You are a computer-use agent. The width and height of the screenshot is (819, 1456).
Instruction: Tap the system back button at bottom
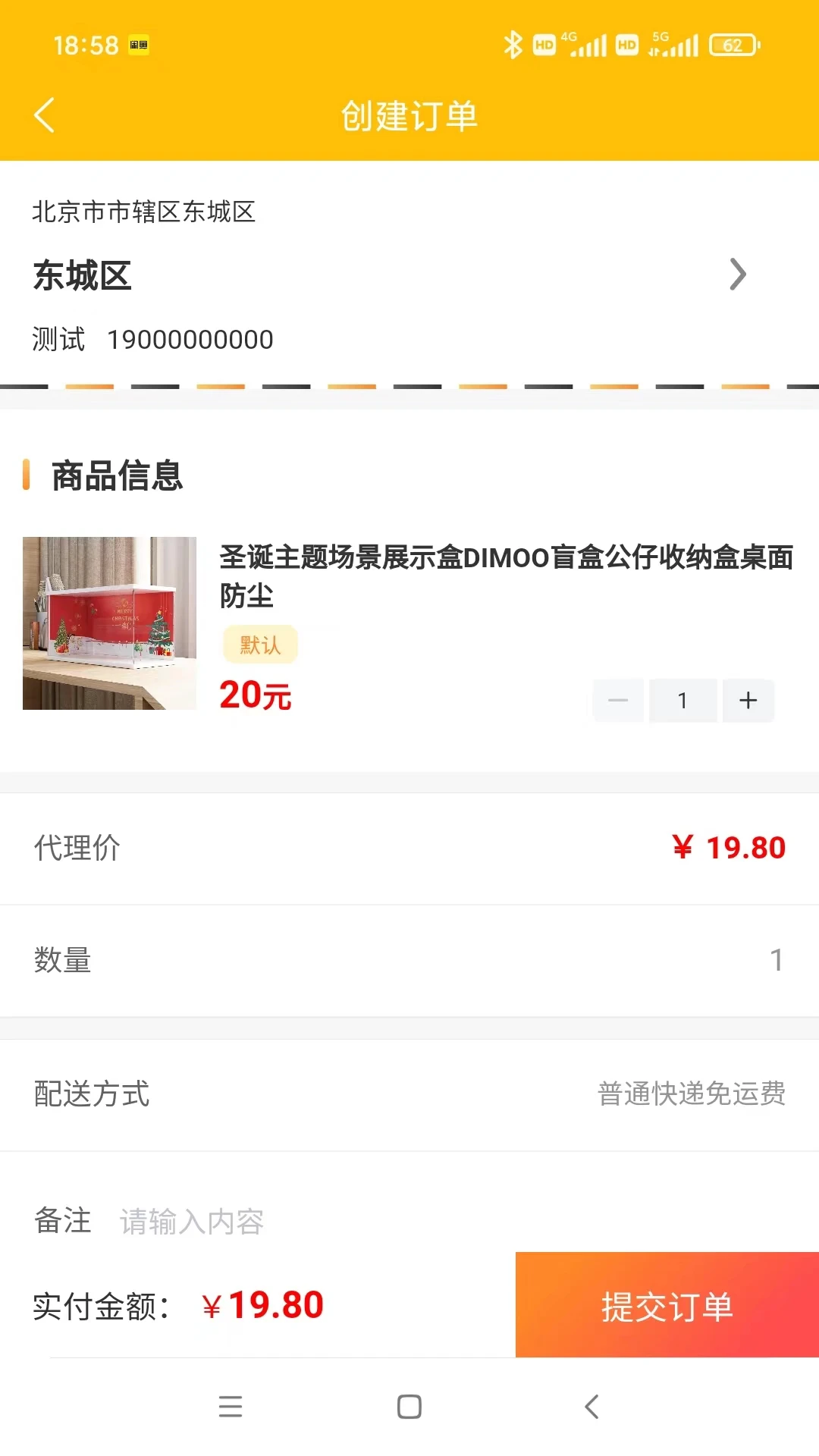tap(591, 1407)
